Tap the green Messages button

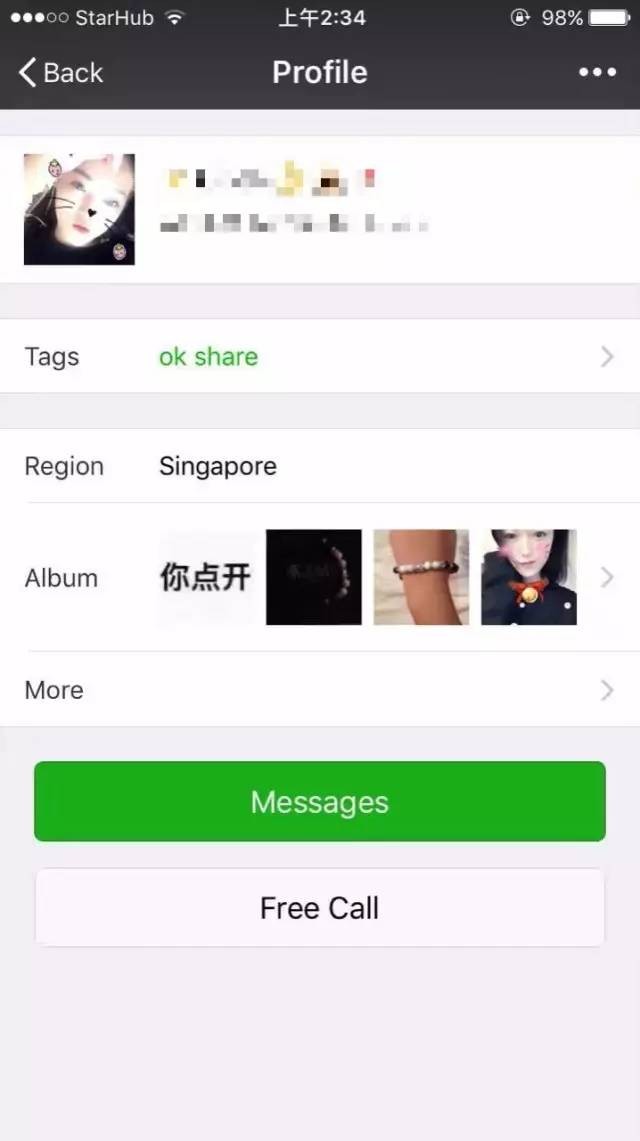coord(320,802)
